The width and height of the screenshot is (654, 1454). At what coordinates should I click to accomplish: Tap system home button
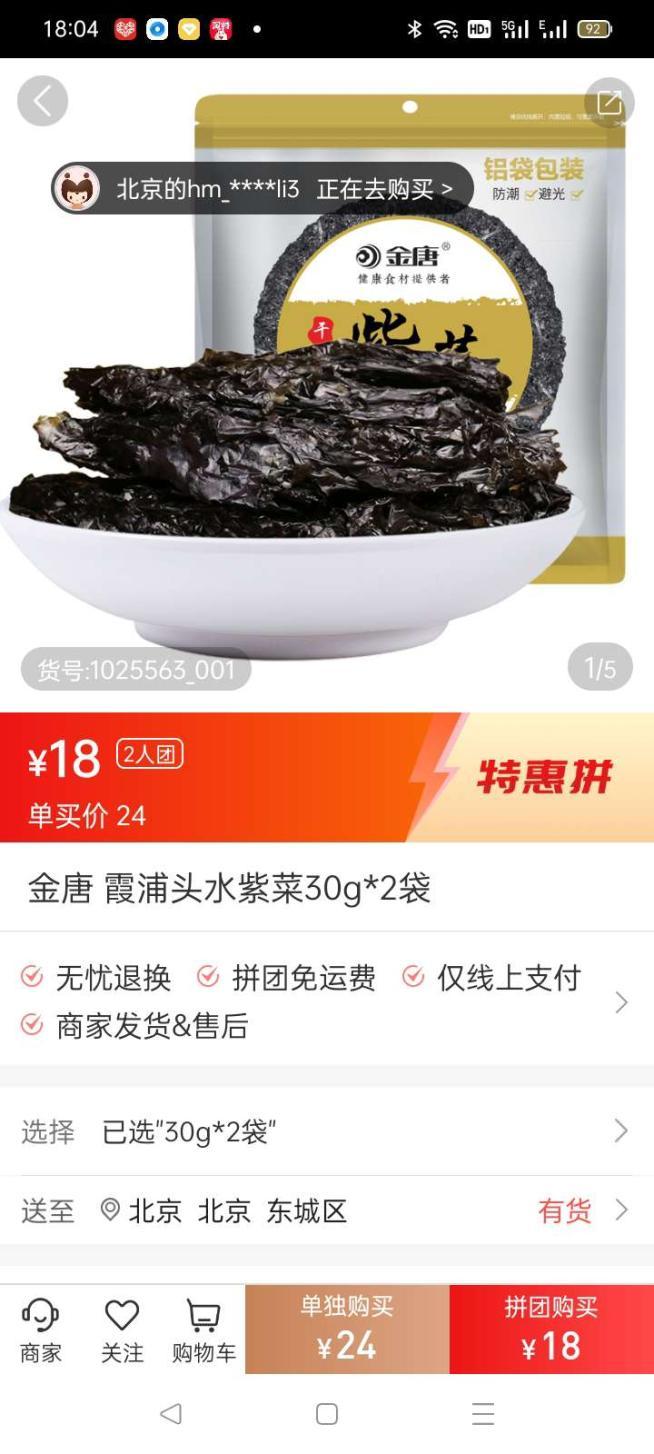click(x=327, y=1414)
